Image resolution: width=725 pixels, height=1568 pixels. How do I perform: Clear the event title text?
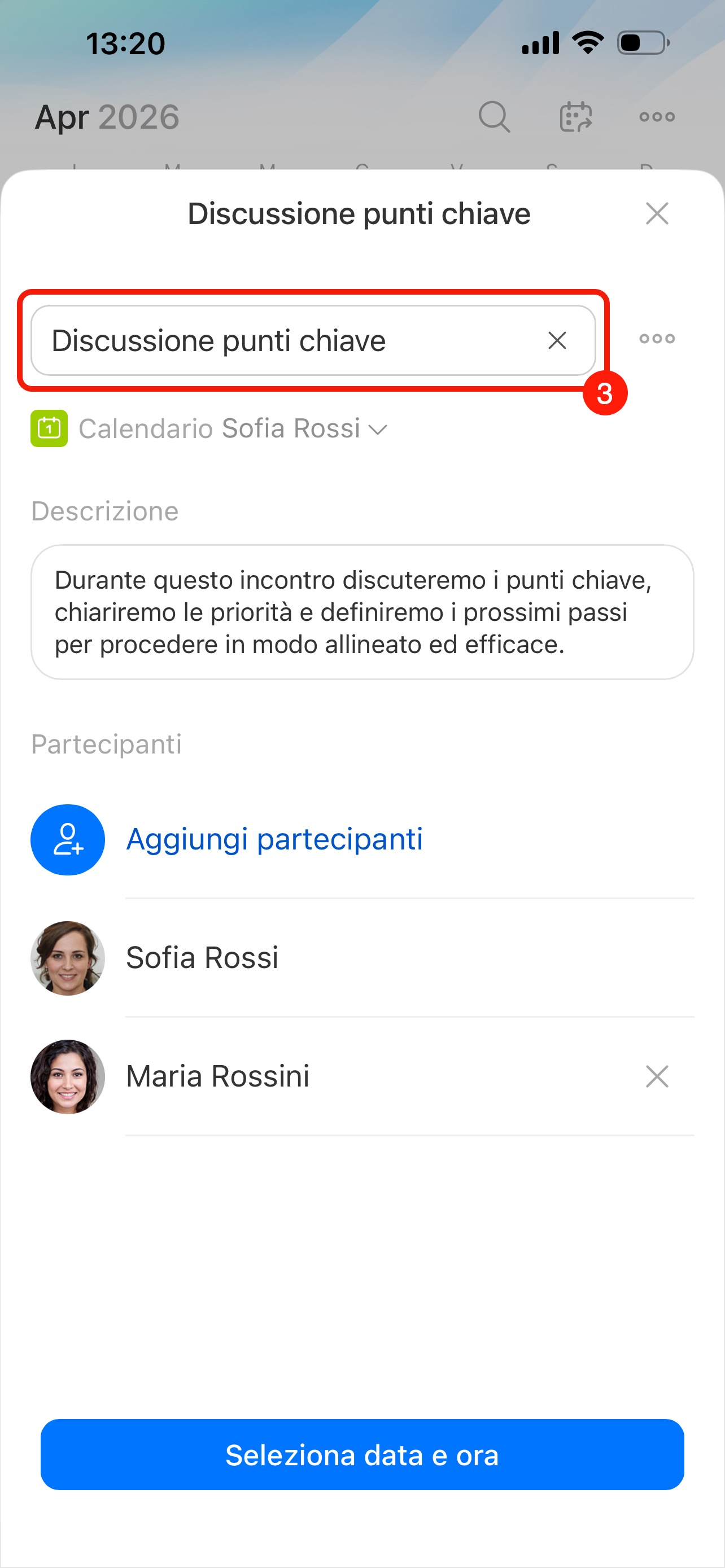[557, 340]
